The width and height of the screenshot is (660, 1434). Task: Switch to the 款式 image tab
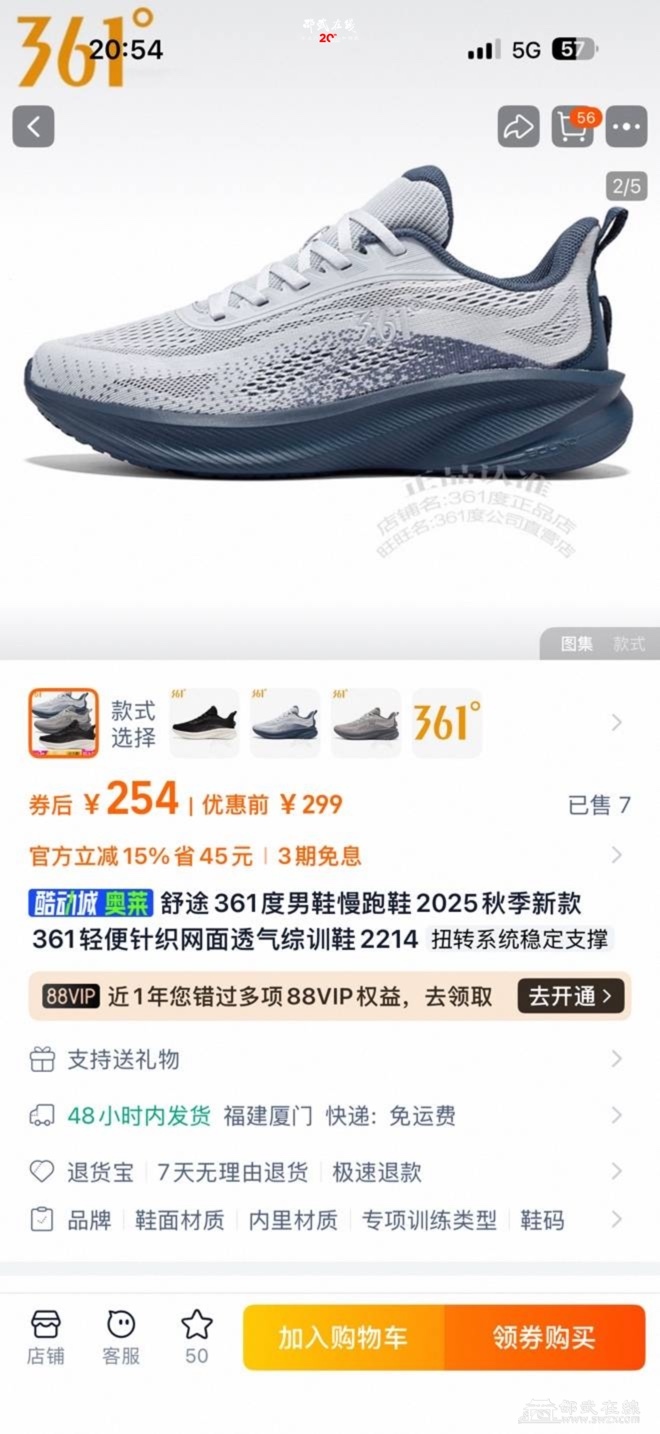click(x=629, y=645)
